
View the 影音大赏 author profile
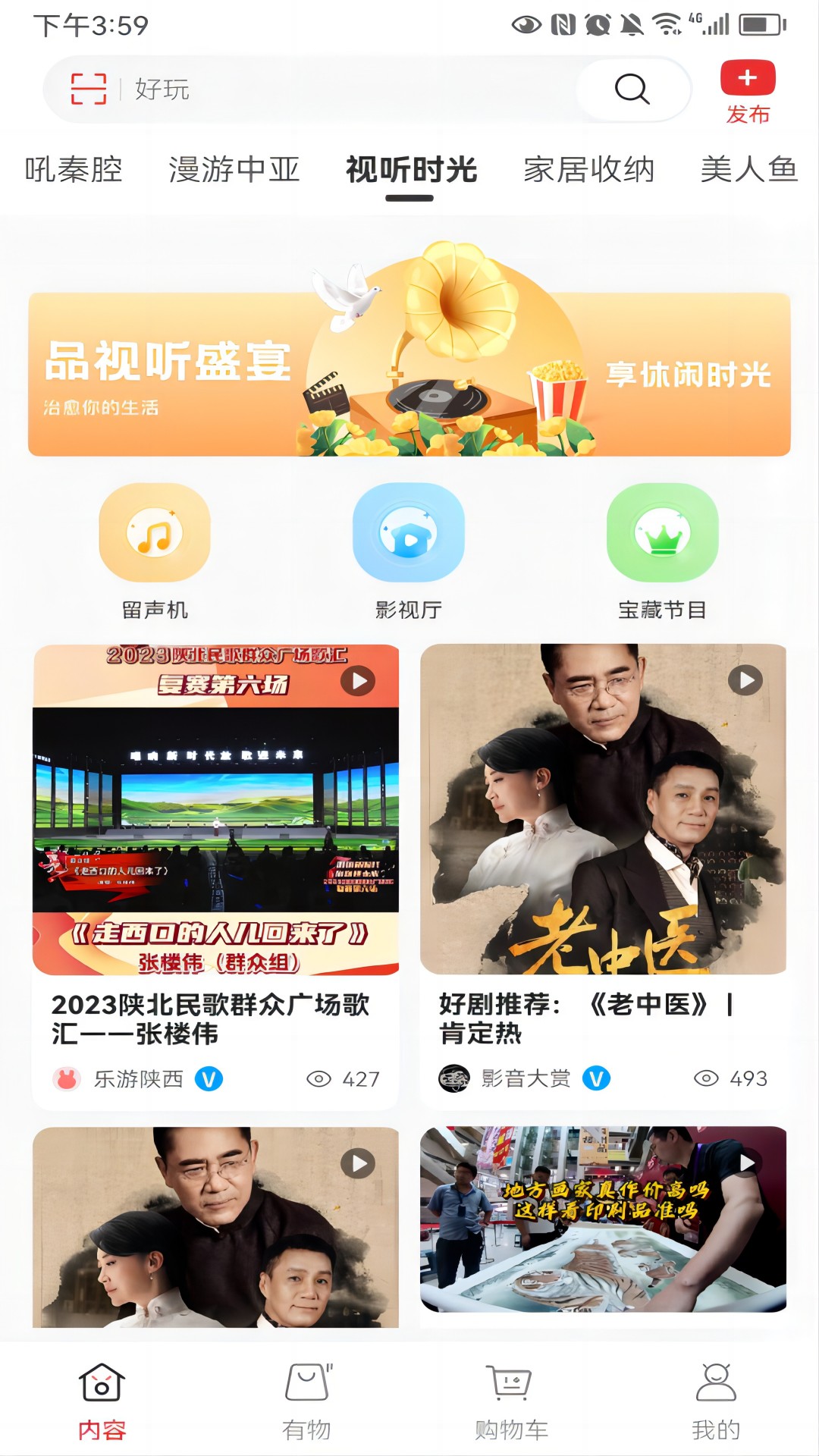525,1078
